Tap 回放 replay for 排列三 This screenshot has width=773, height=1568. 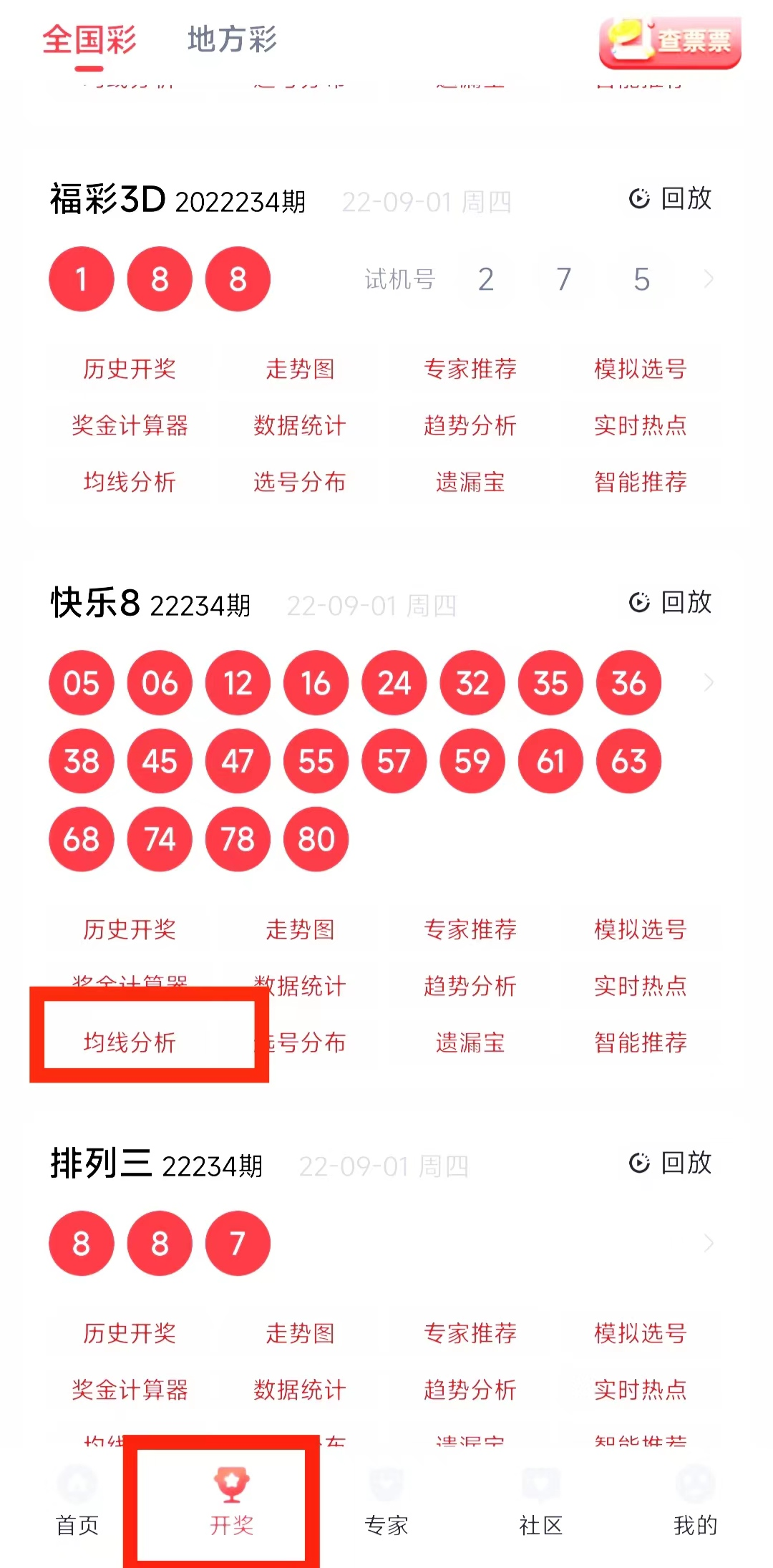point(671,1163)
